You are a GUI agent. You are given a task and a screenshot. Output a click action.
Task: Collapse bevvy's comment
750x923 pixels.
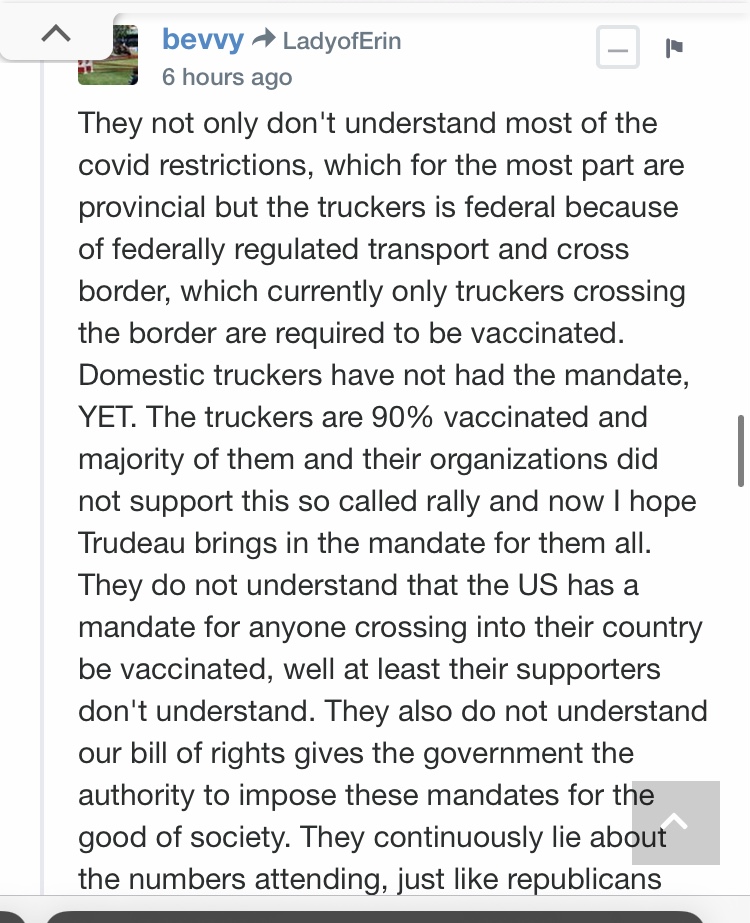click(x=618, y=48)
